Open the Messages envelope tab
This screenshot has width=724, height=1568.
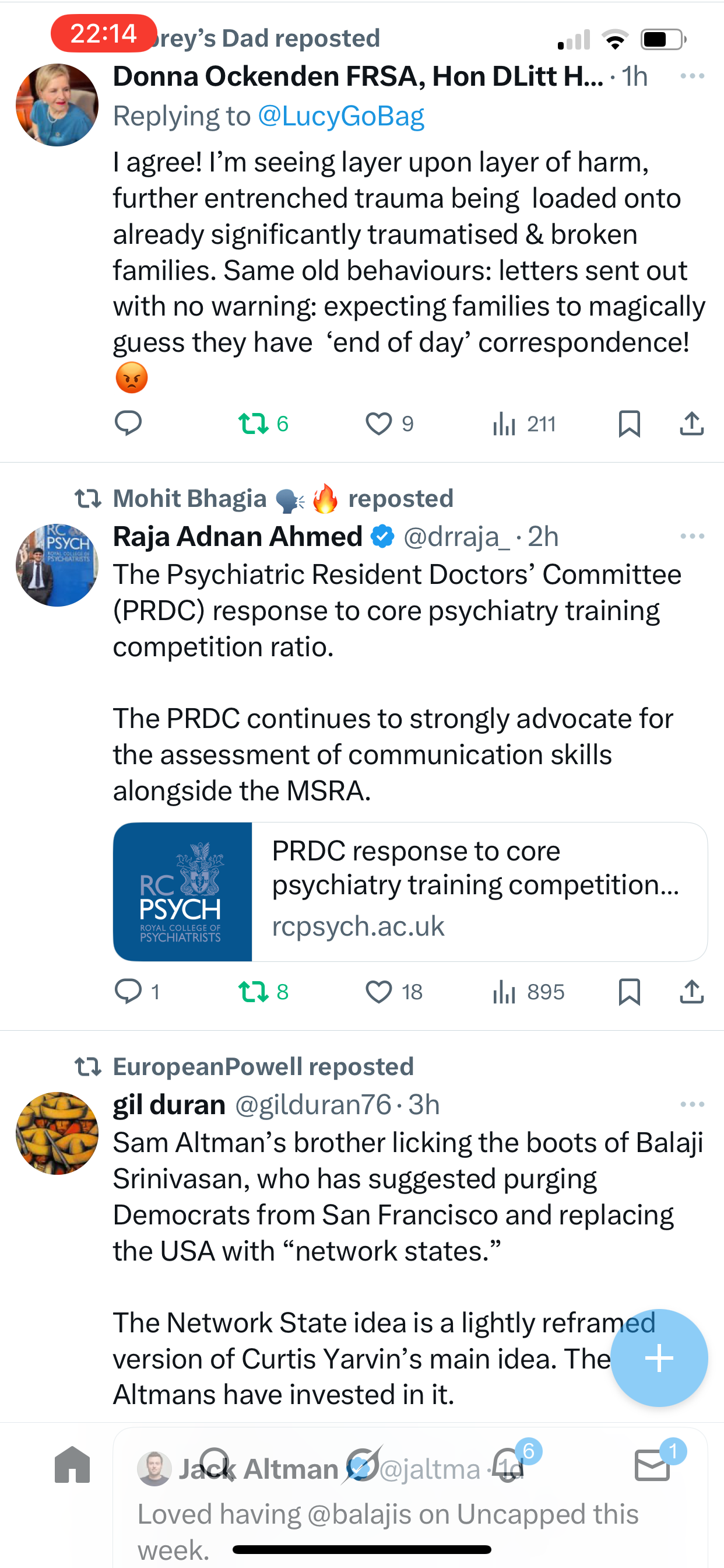652,1465
